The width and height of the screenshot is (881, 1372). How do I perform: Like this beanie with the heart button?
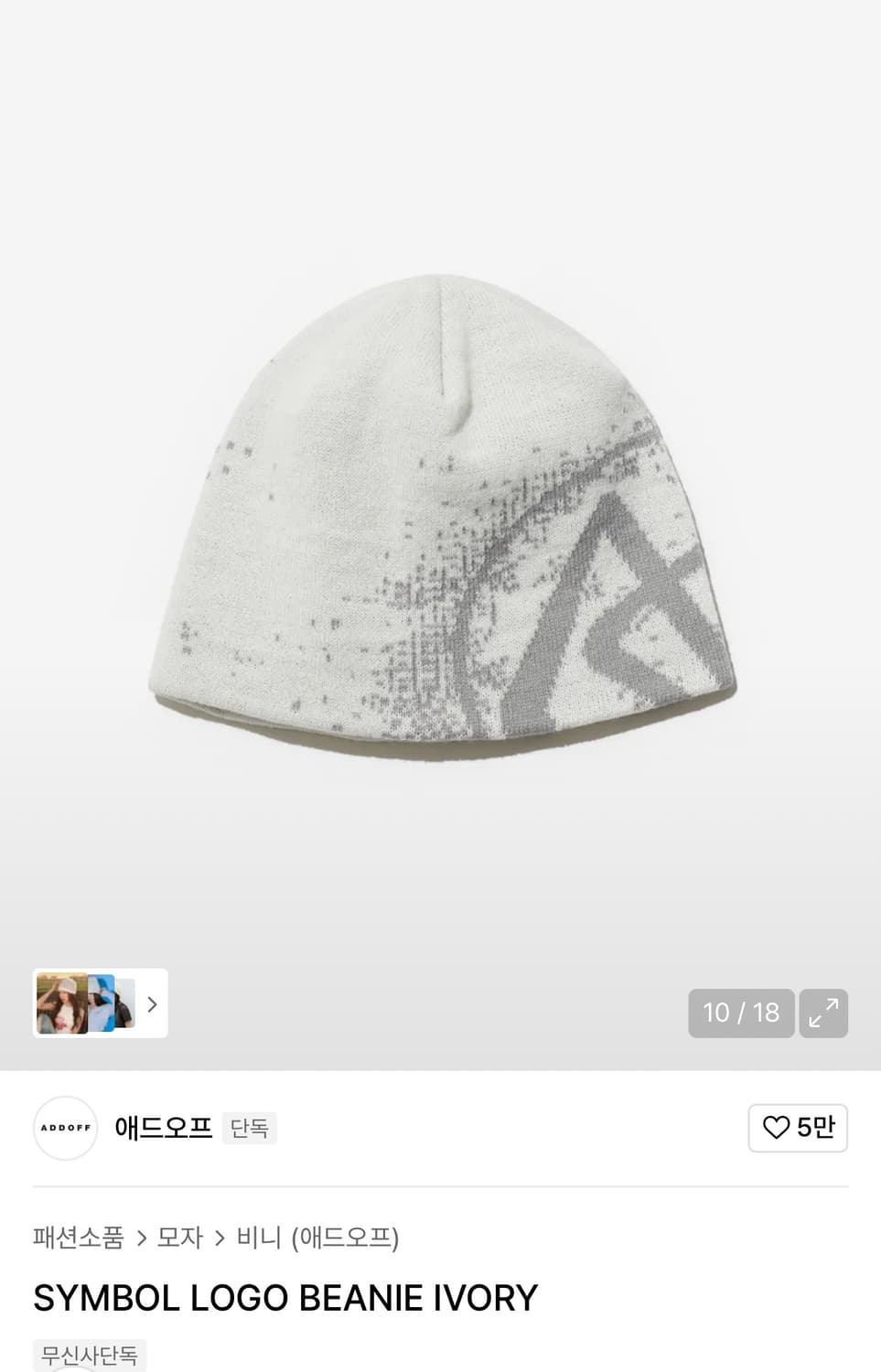click(798, 1128)
